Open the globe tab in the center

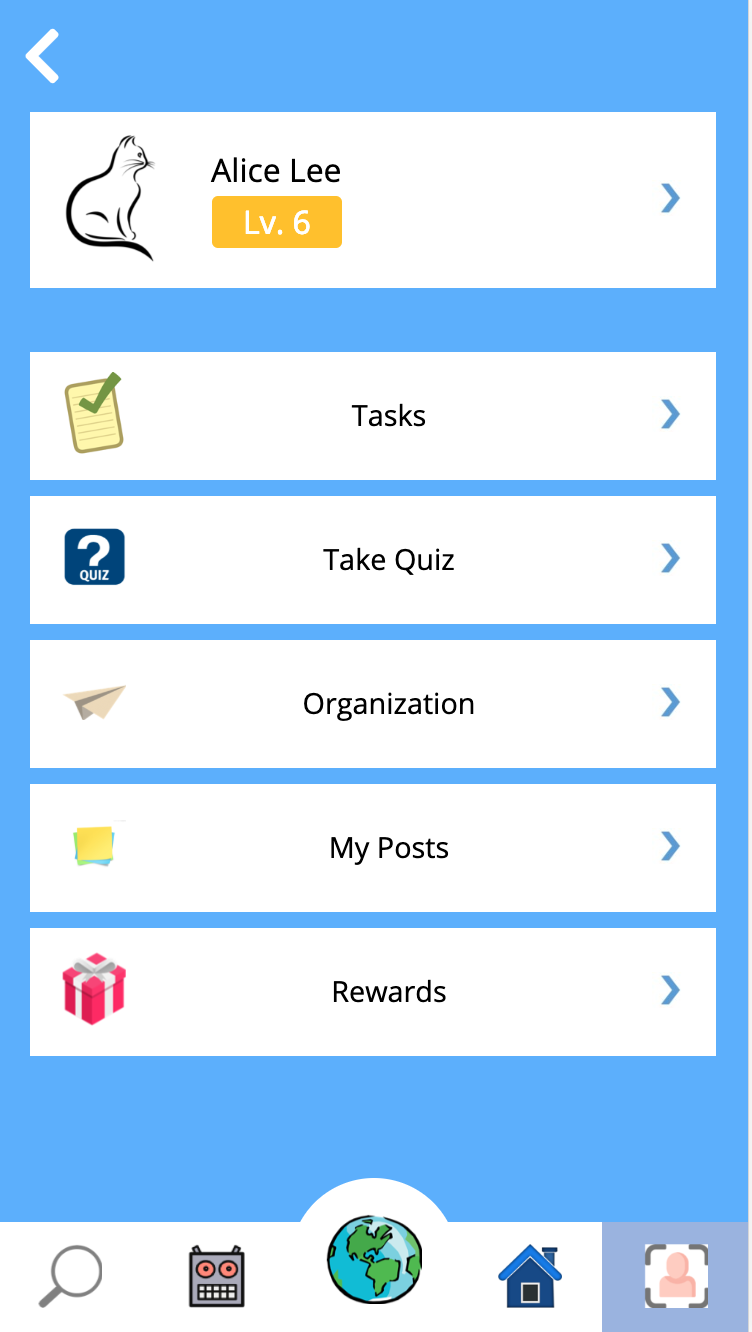pyautogui.click(x=375, y=1260)
